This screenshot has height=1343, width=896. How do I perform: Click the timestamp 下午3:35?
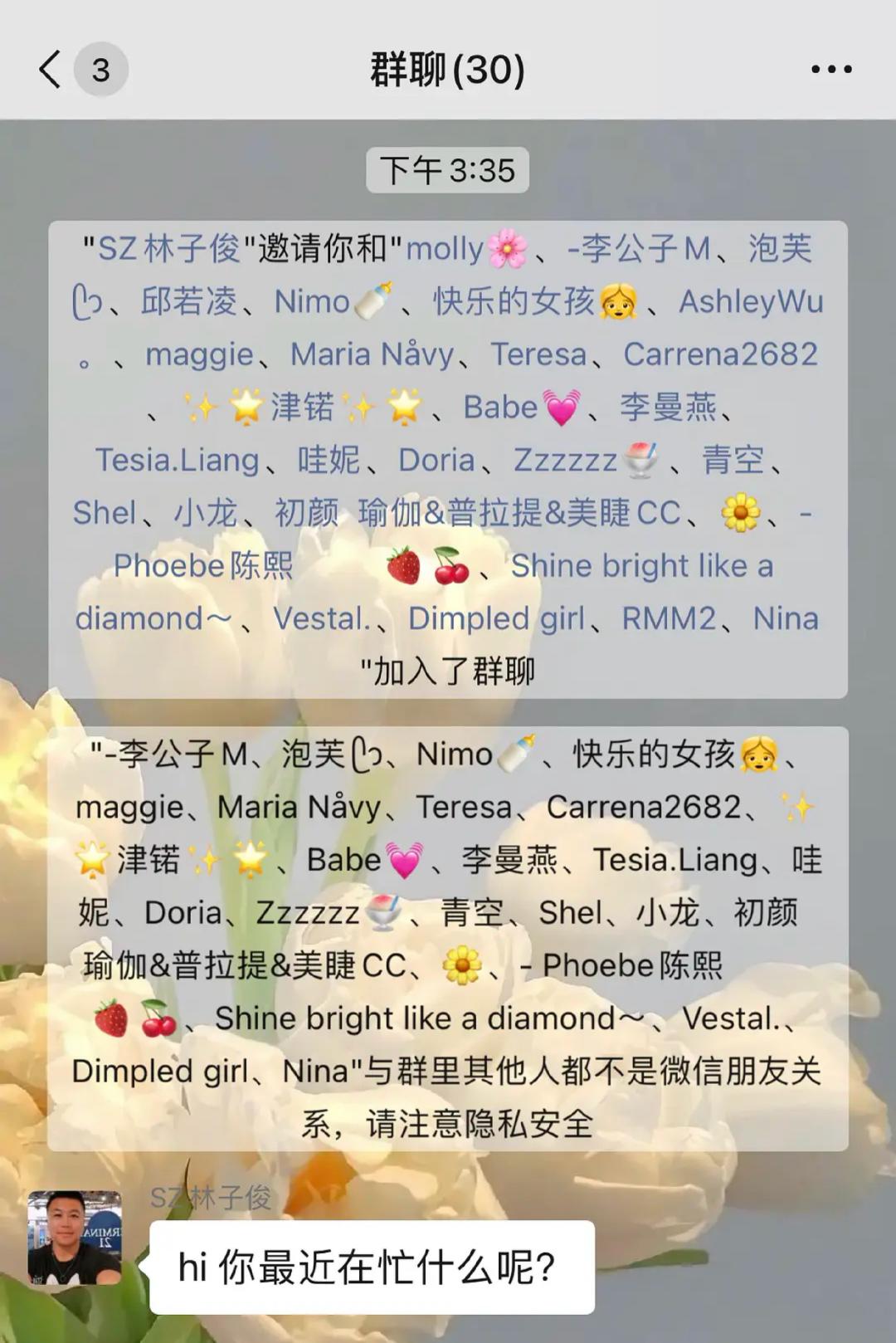[x=448, y=170]
